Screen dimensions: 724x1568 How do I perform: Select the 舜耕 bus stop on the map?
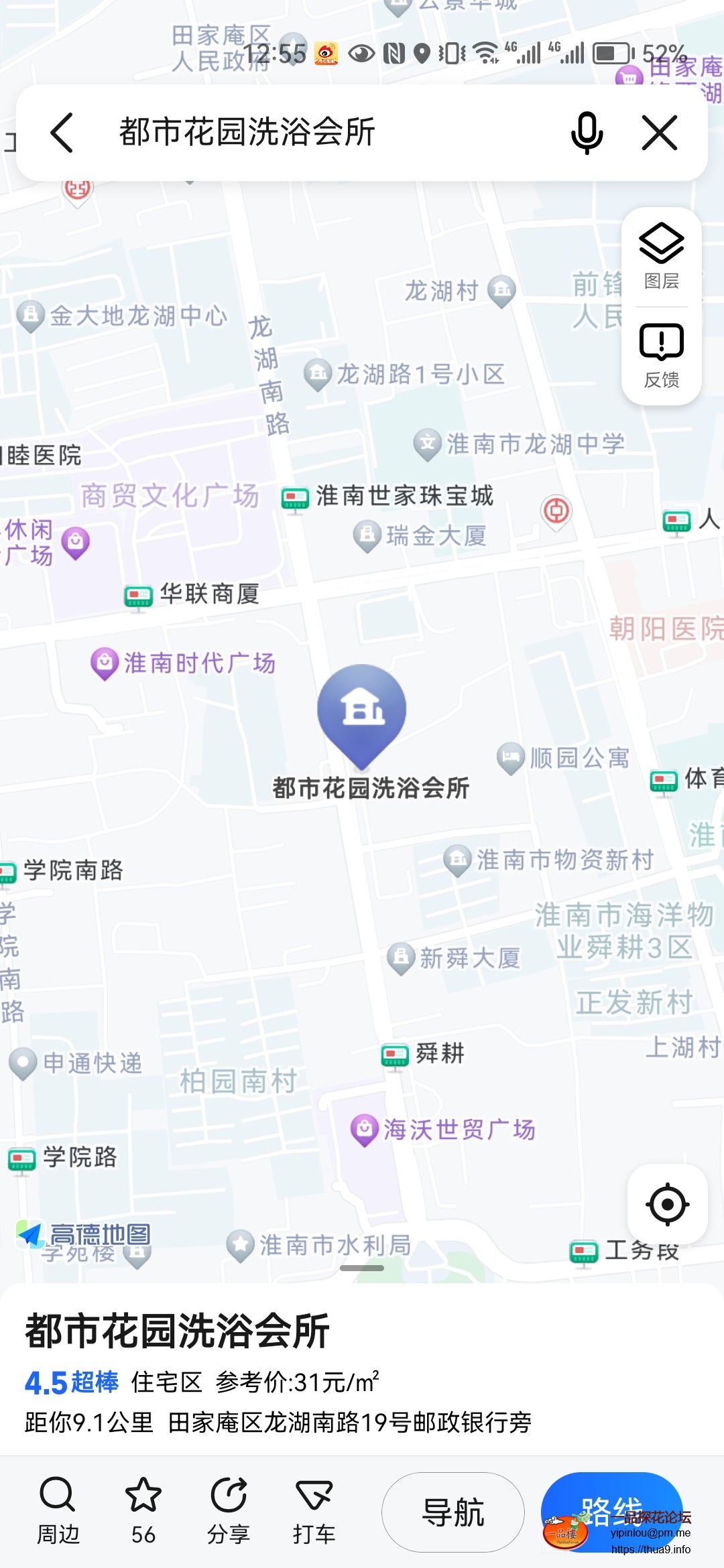[395, 1055]
